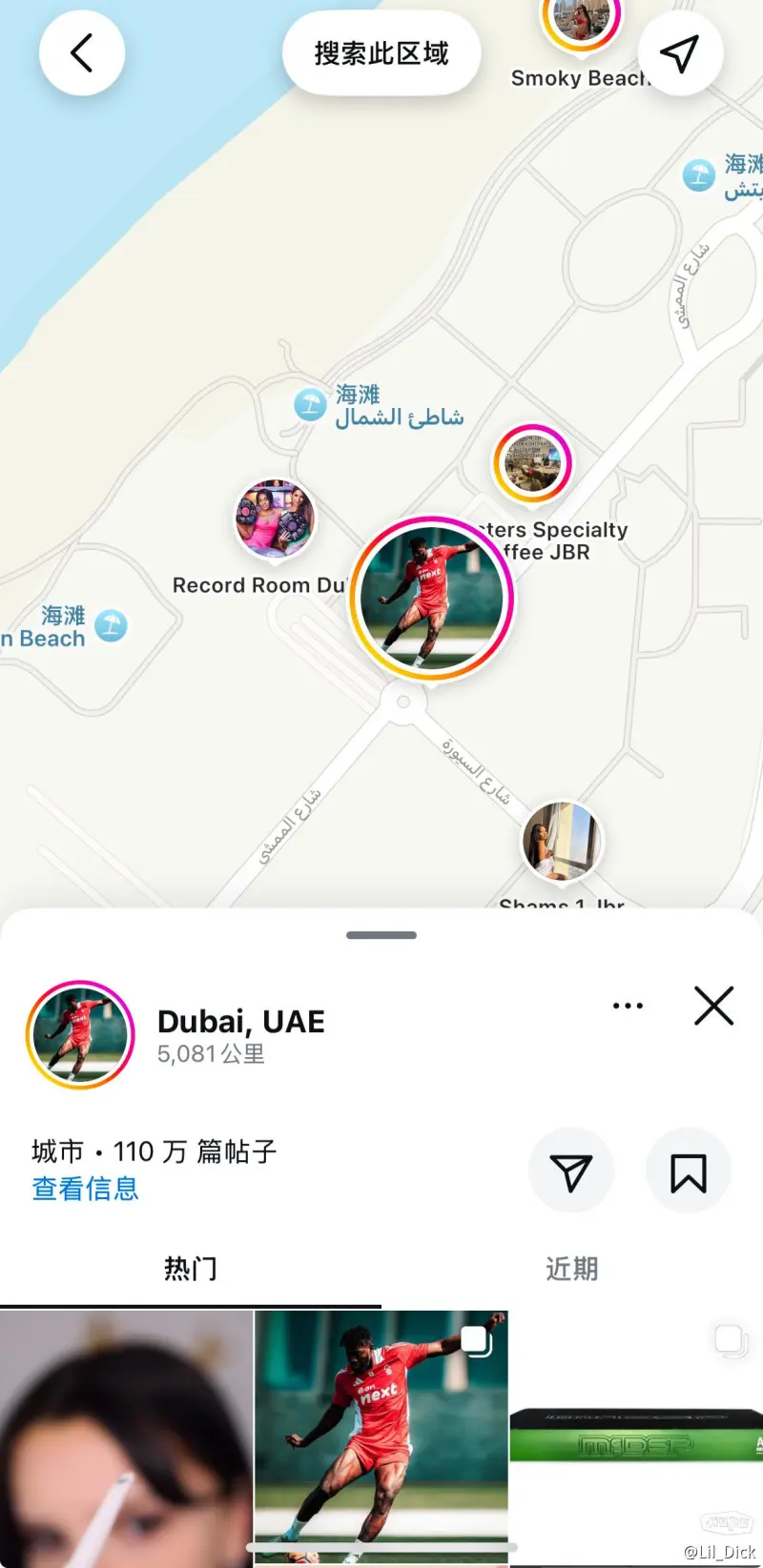Center map on my current location
Screen dimensions: 763x1568
click(x=680, y=53)
